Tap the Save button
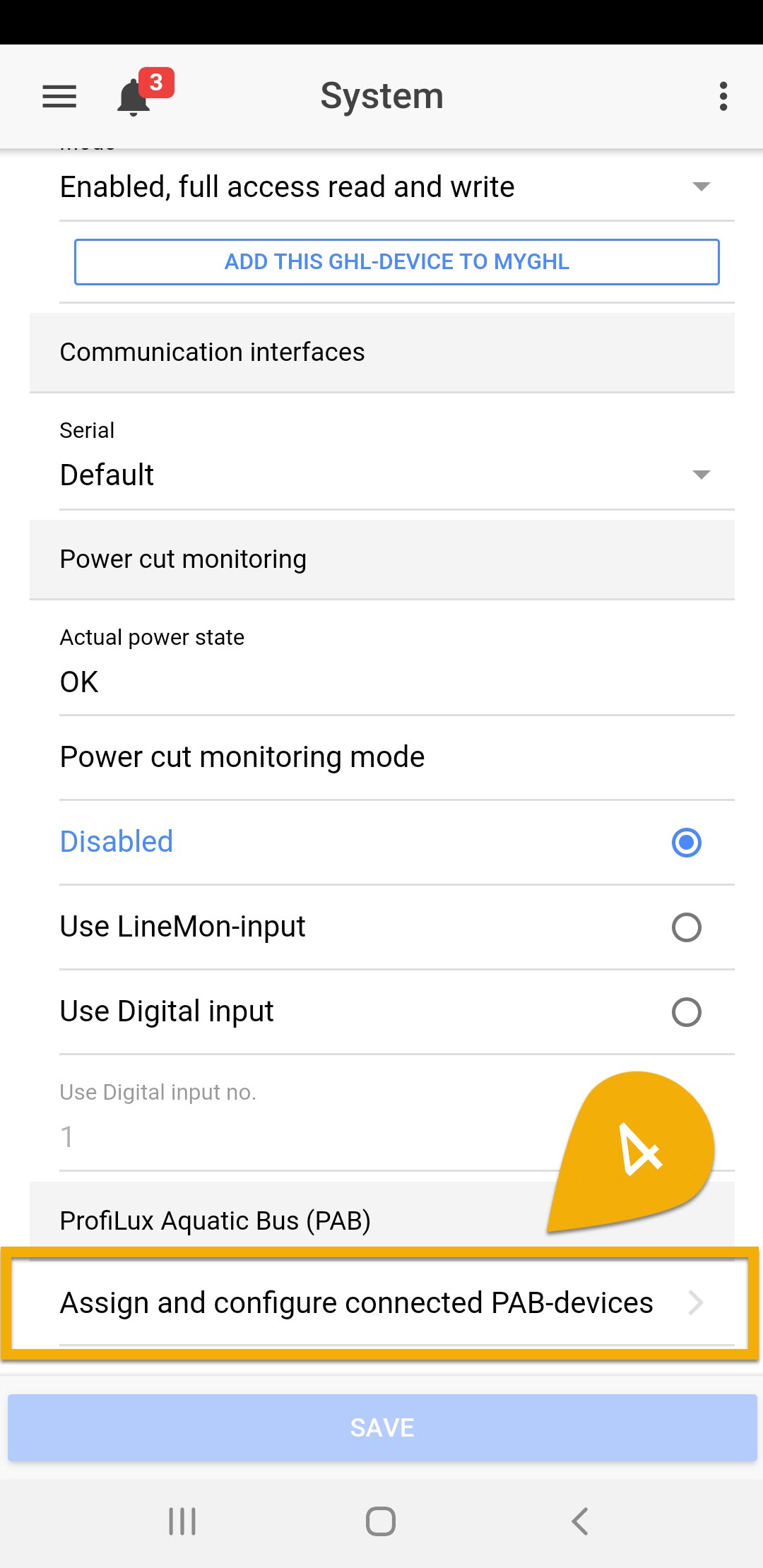Screen dimensions: 763x1568 click(382, 1427)
